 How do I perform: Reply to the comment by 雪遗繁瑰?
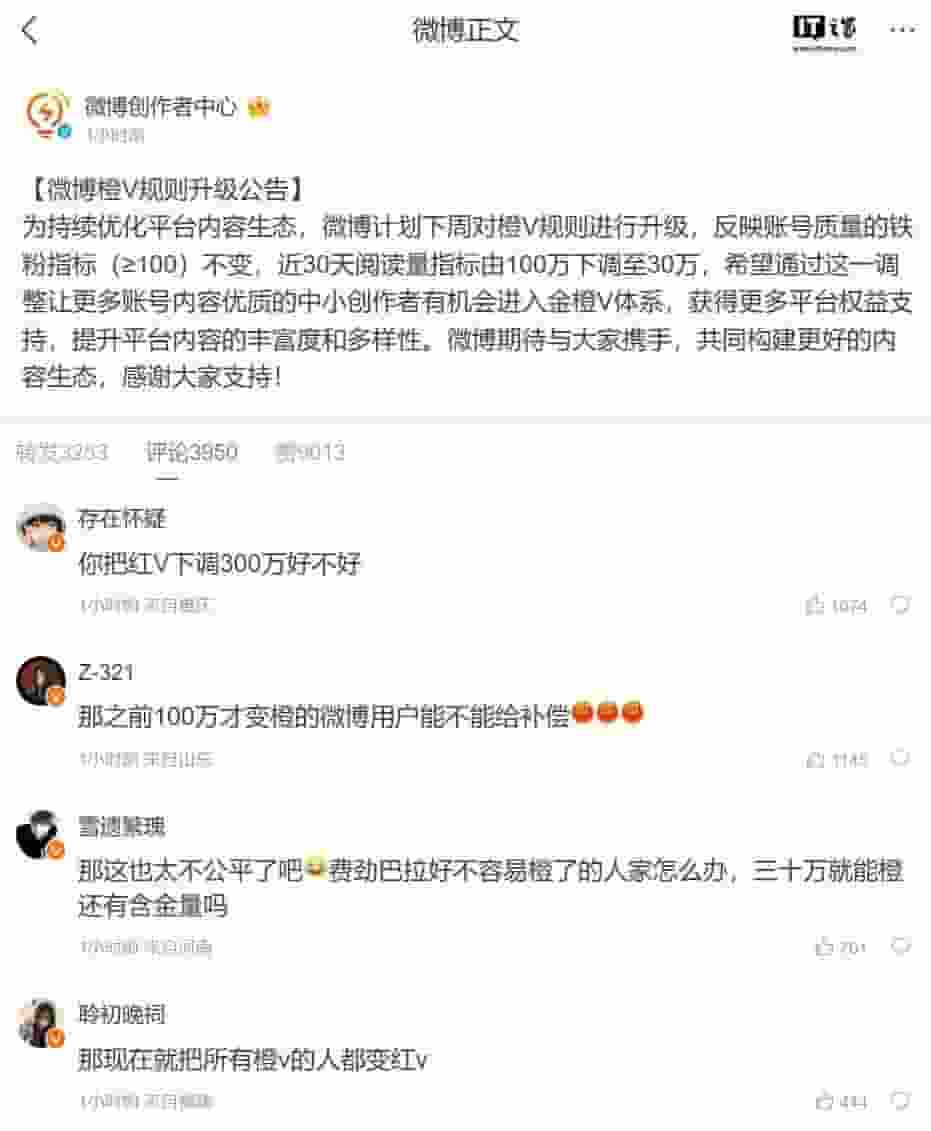(901, 946)
